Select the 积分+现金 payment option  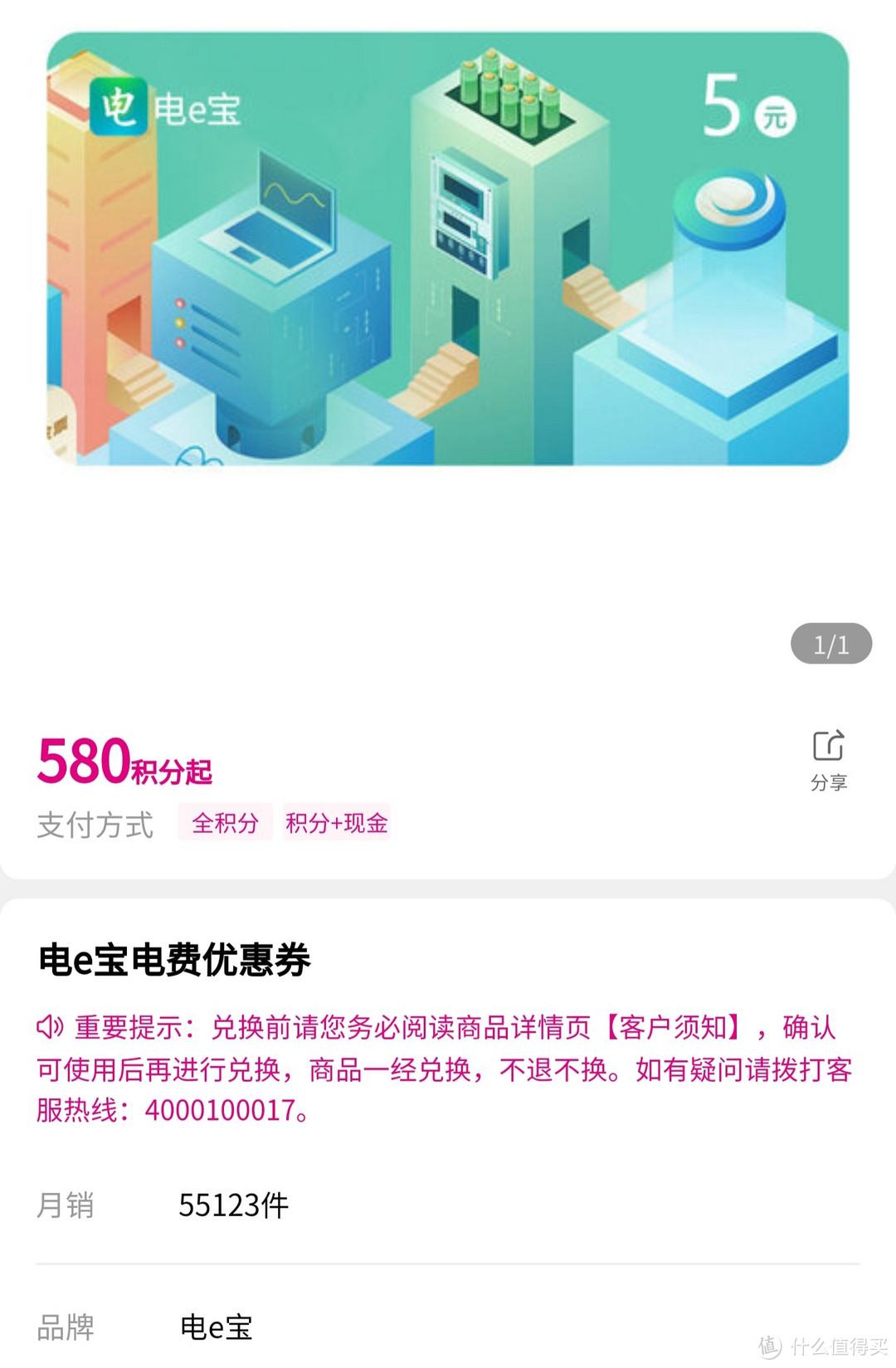336,822
